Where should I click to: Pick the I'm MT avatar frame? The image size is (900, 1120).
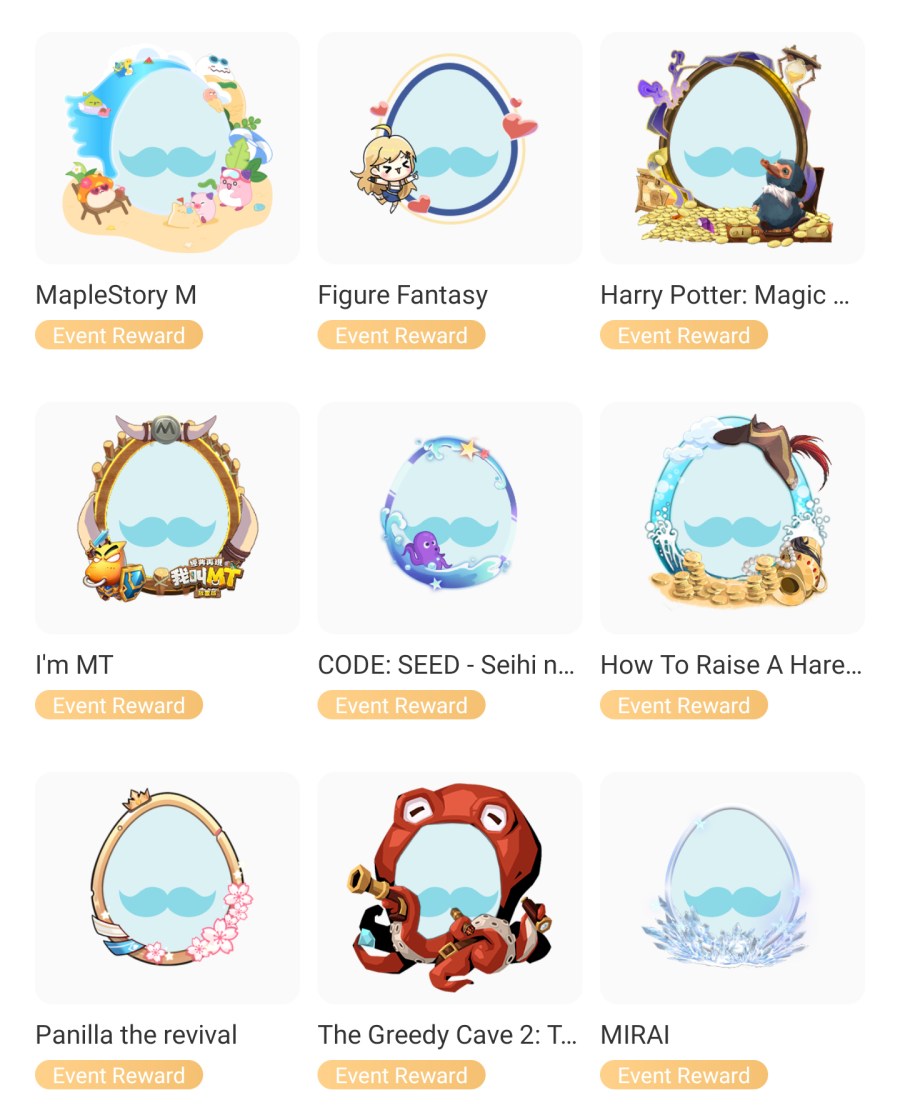[167, 517]
